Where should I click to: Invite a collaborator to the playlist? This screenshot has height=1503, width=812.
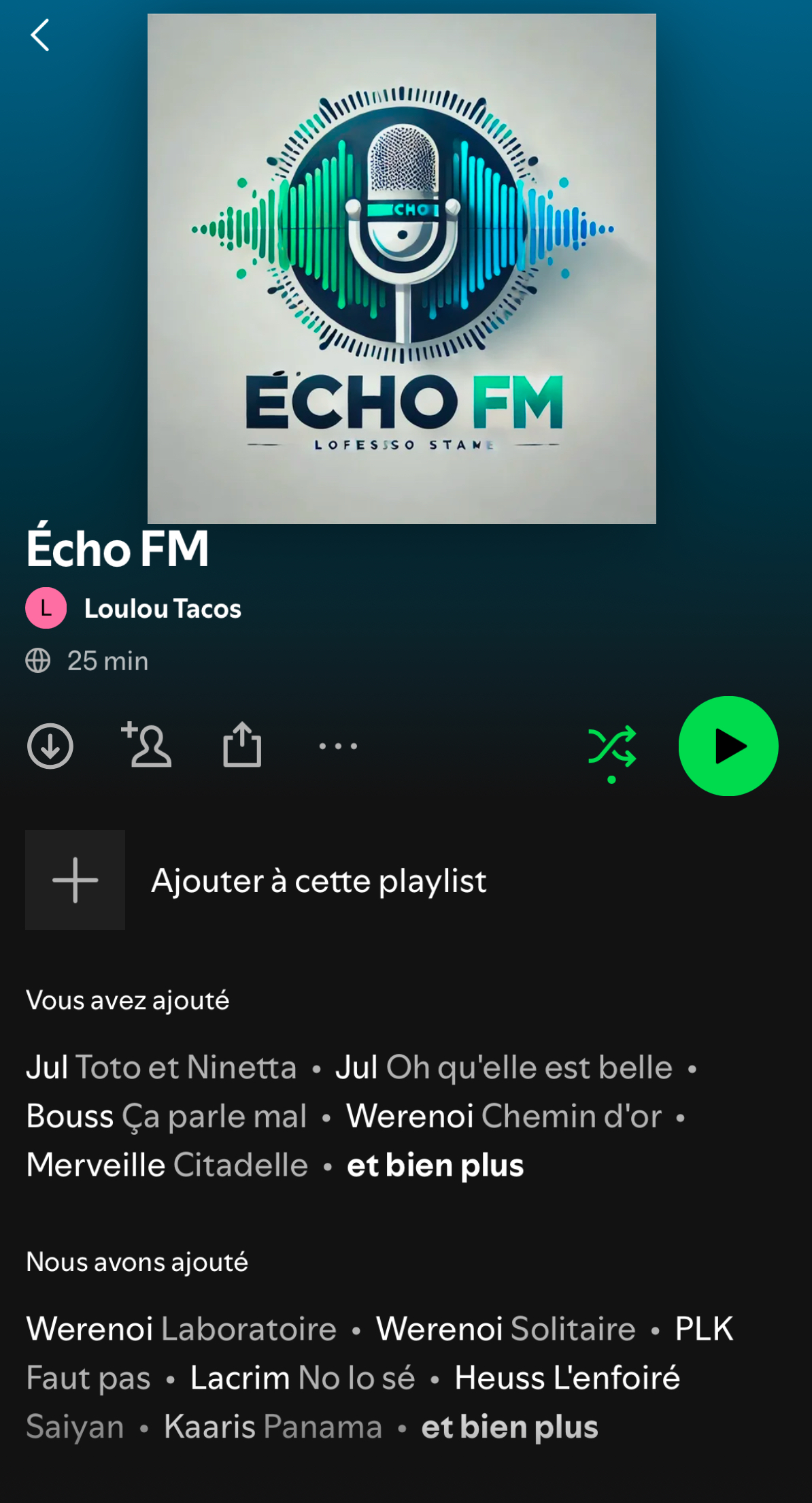click(147, 746)
